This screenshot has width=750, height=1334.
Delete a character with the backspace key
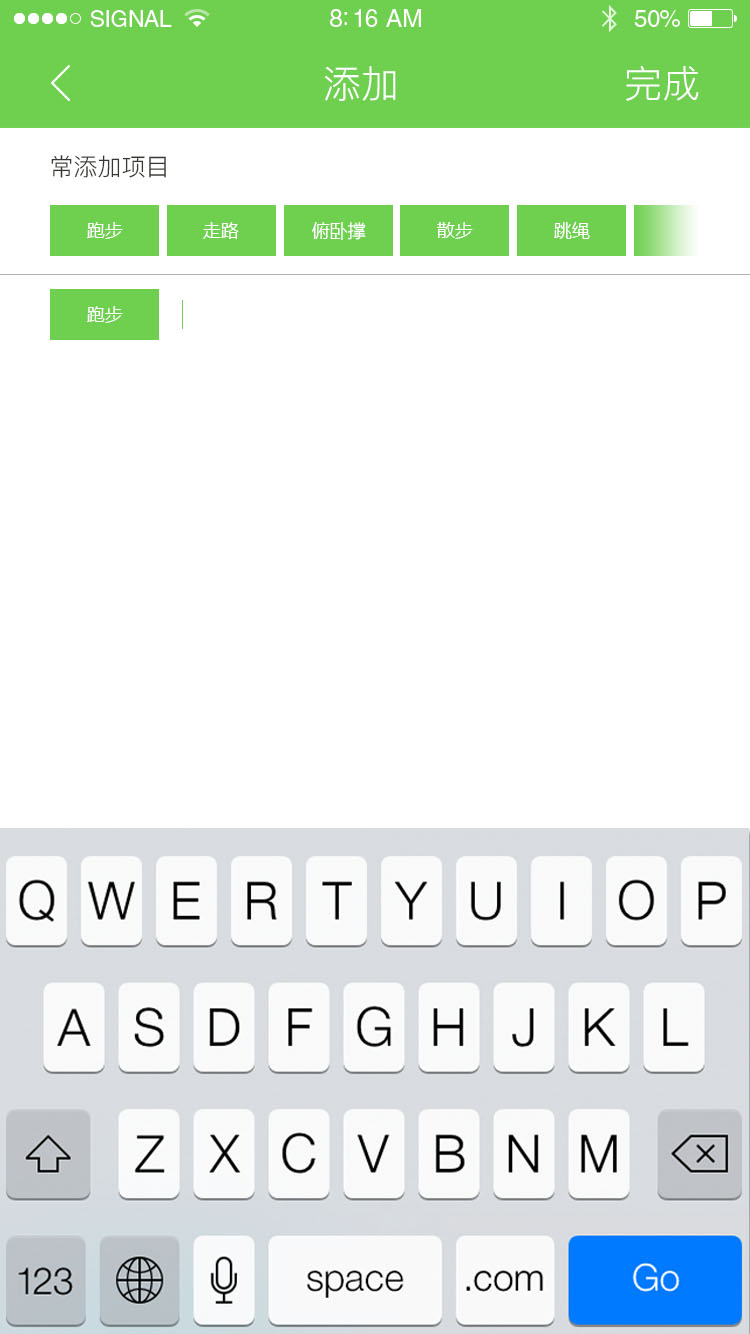(700, 1154)
